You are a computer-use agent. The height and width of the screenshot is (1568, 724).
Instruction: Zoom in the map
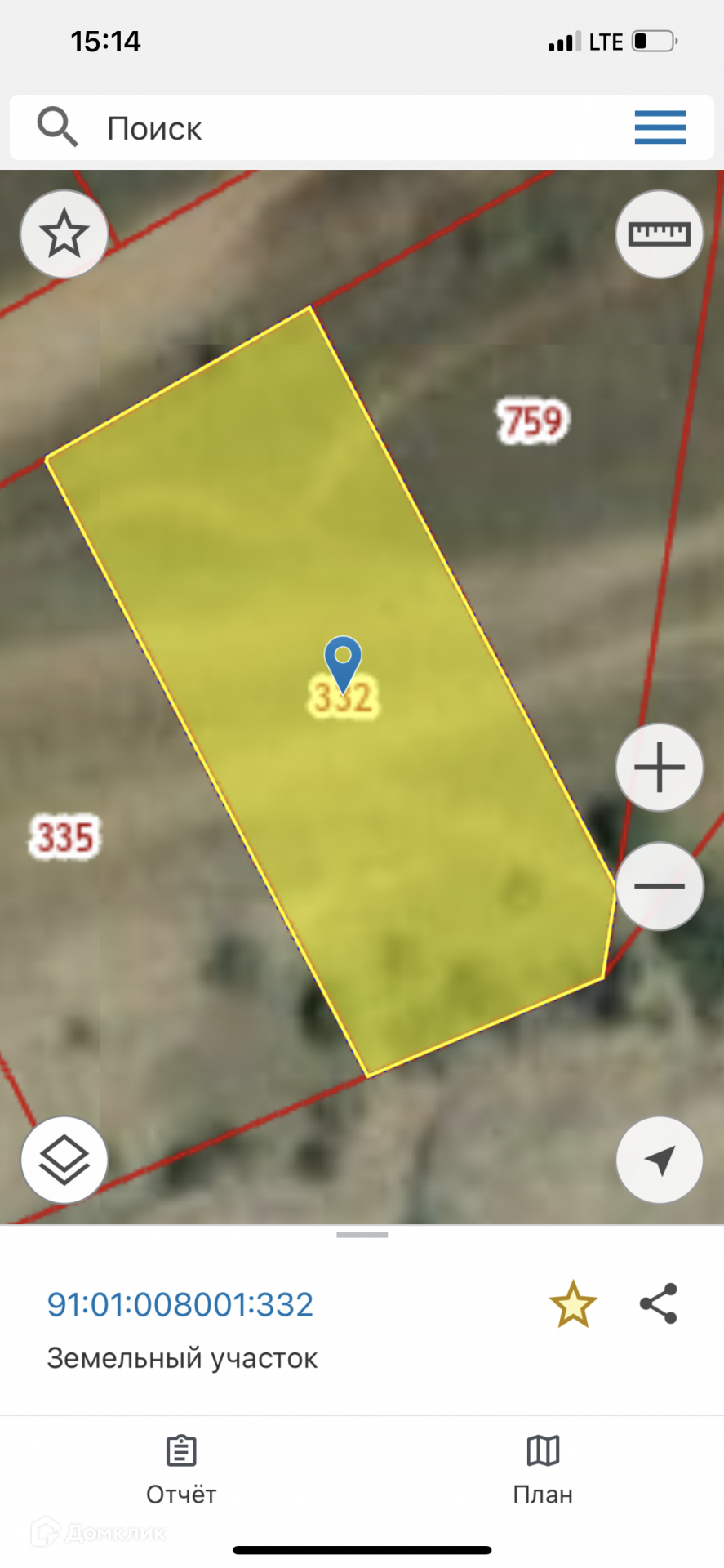click(659, 768)
